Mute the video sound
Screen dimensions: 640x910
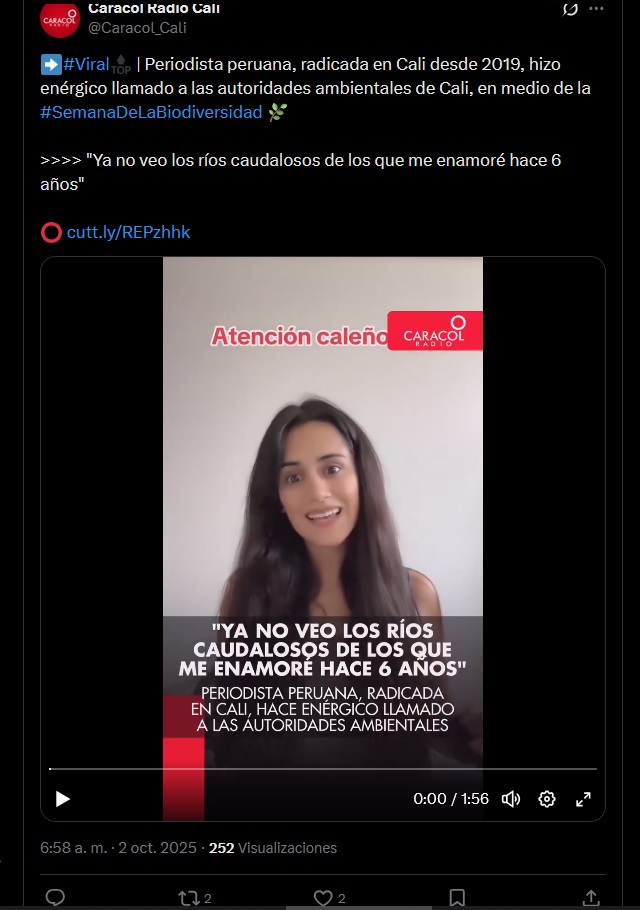pyautogui.click(x=511, y=798)
